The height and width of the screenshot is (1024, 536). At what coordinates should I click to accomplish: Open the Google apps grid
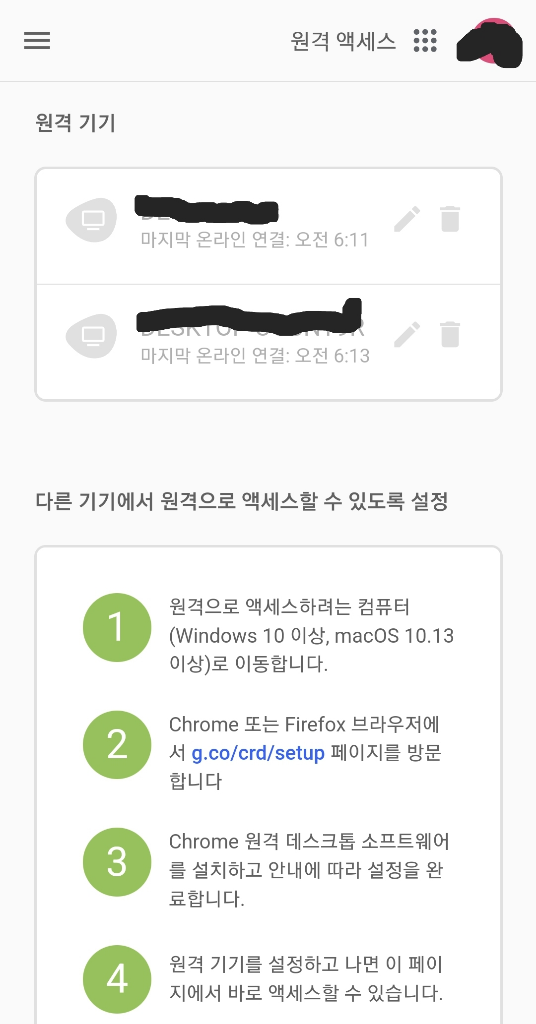[x=425, y=40]
